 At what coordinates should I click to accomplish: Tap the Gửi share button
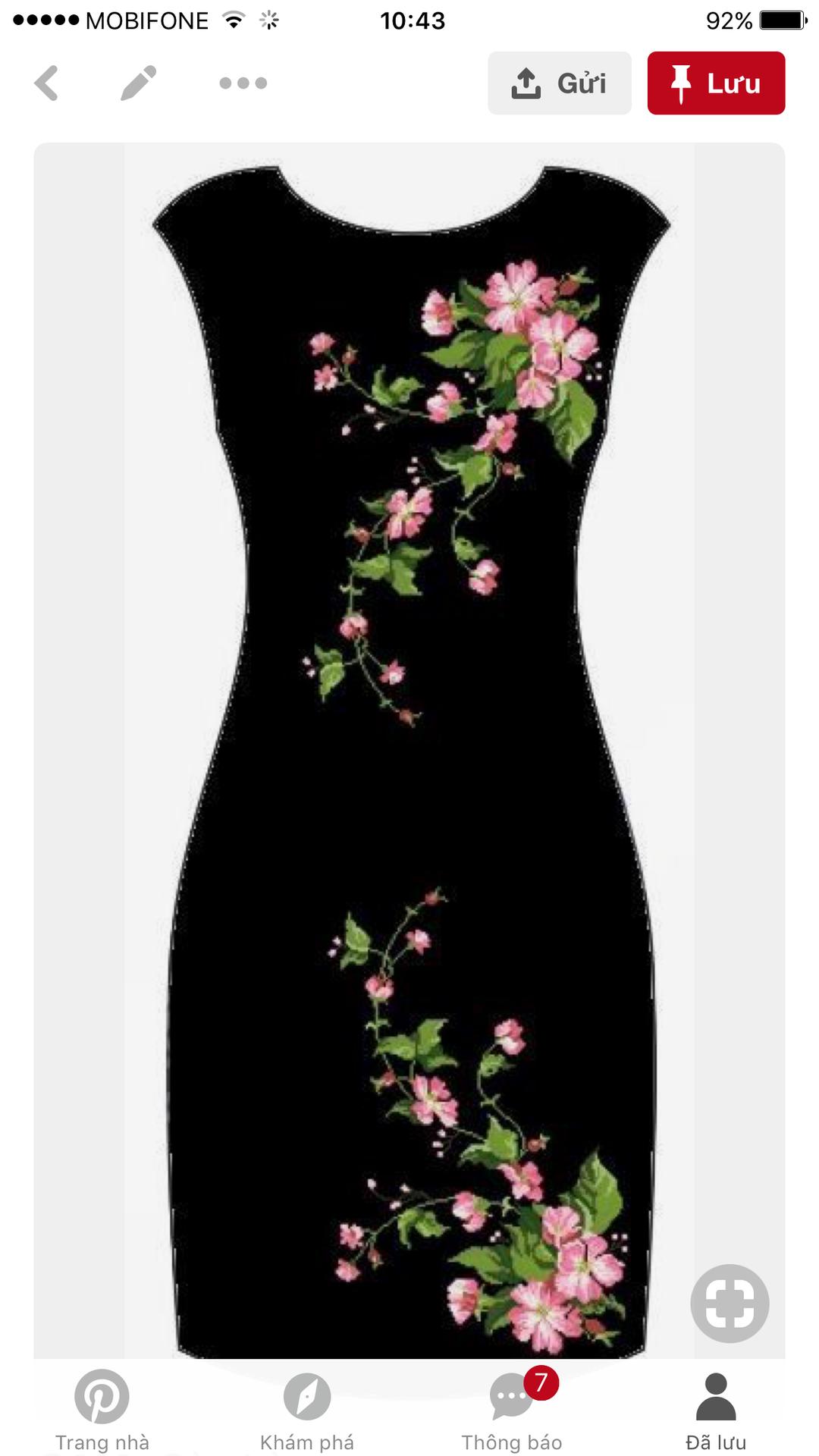560,83
